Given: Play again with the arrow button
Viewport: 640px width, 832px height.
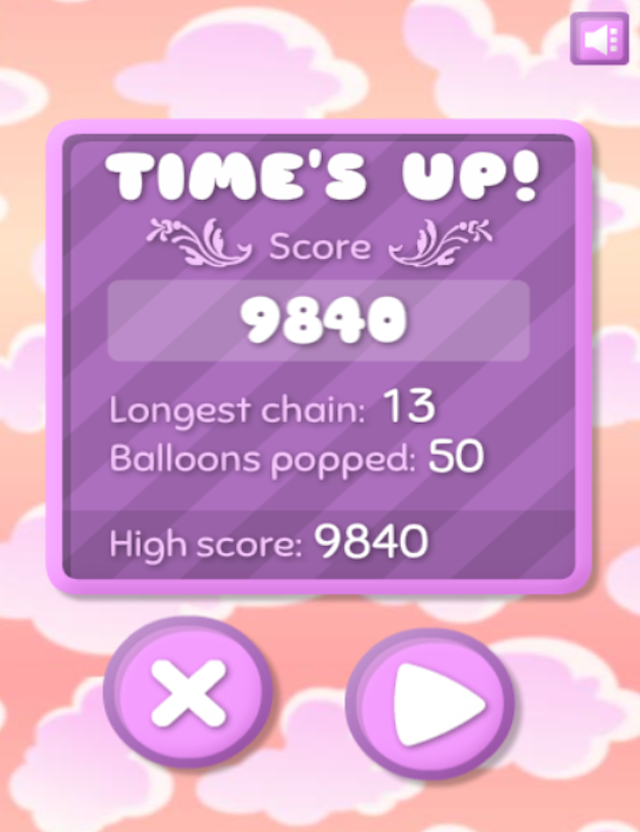Looking at the screenshot, I should tap(431, 702).
